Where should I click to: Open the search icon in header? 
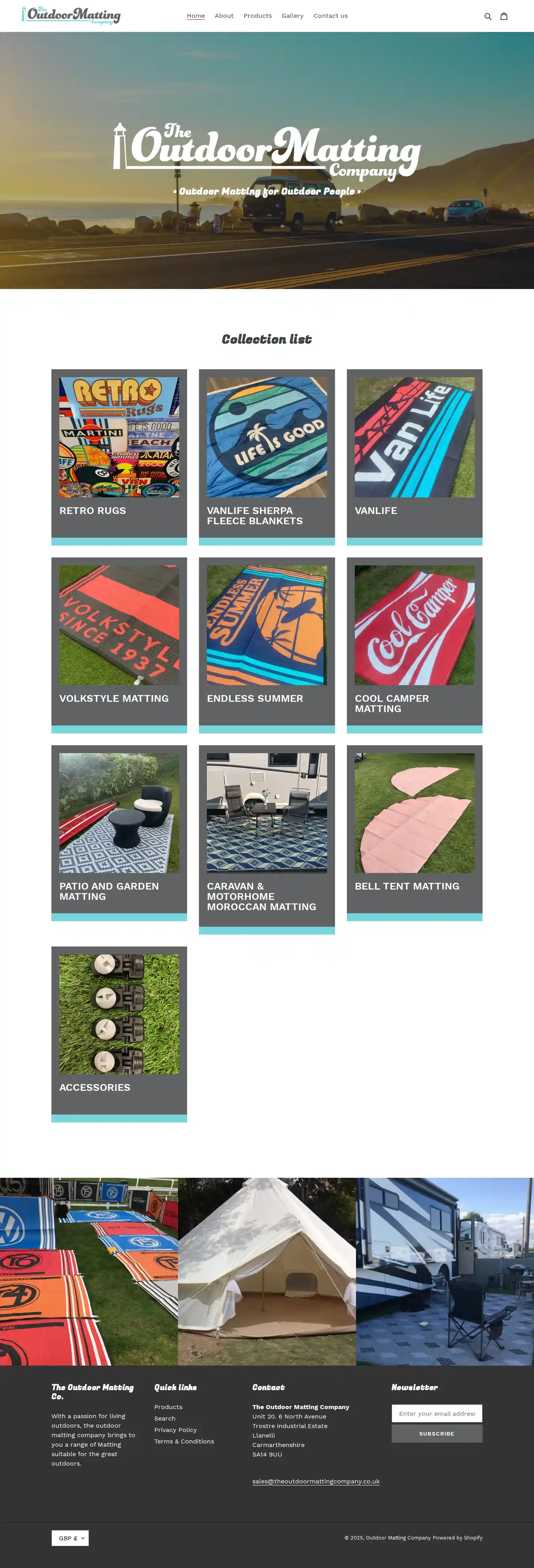[x=487, y=17]
